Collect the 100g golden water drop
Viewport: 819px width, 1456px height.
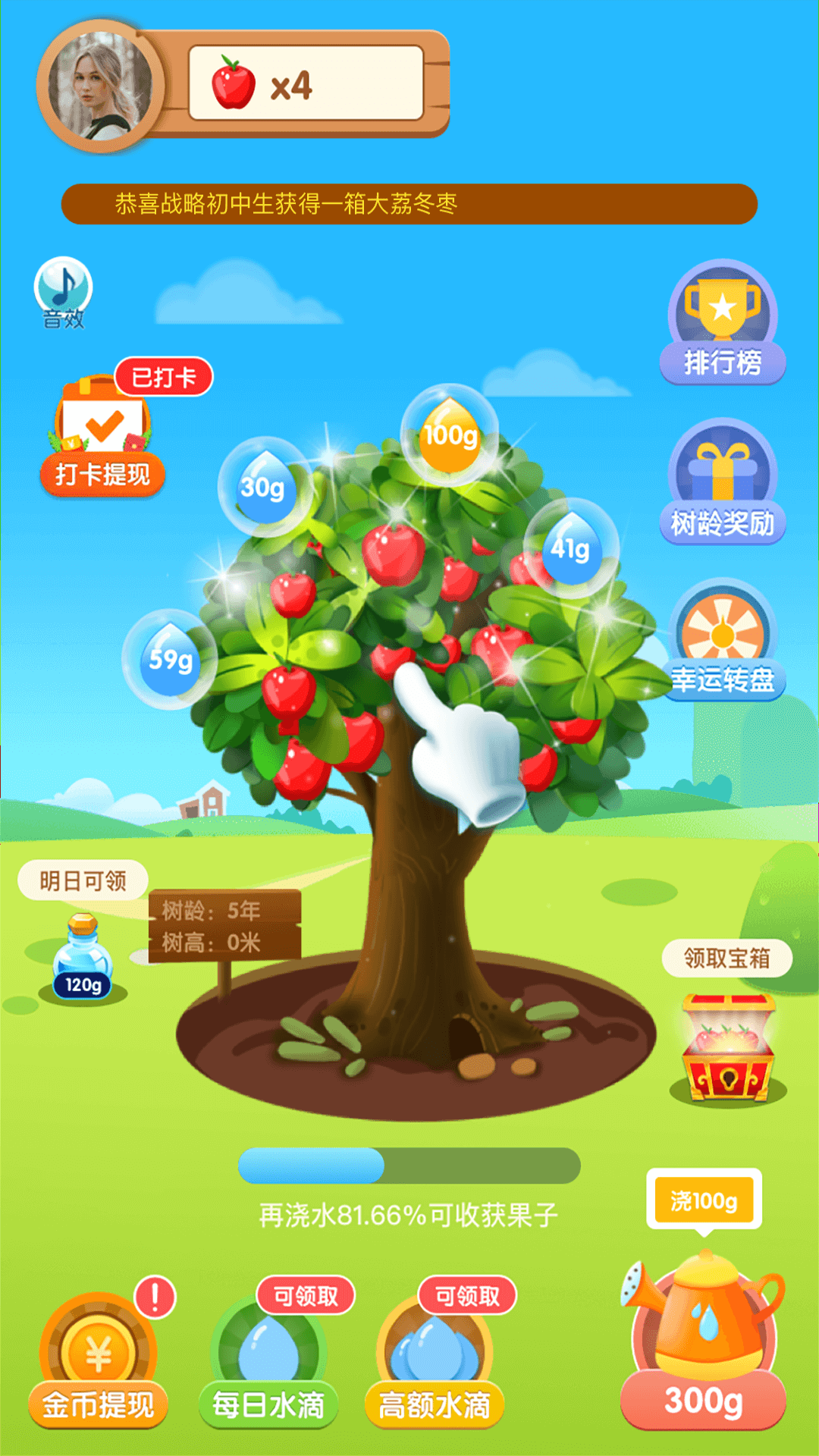pos(450,435)
